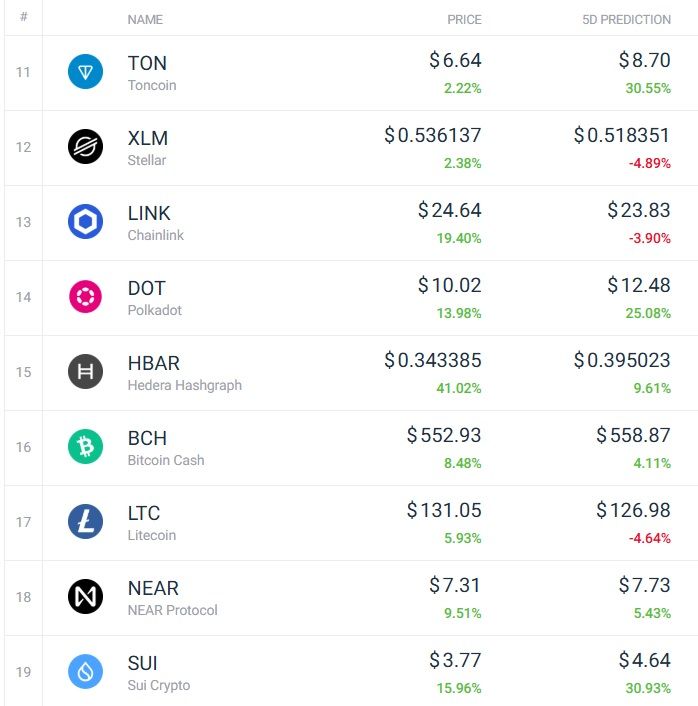Sort by 5D Prediction column header
This screenshot has width=698, height=706.
click(627, 19)
